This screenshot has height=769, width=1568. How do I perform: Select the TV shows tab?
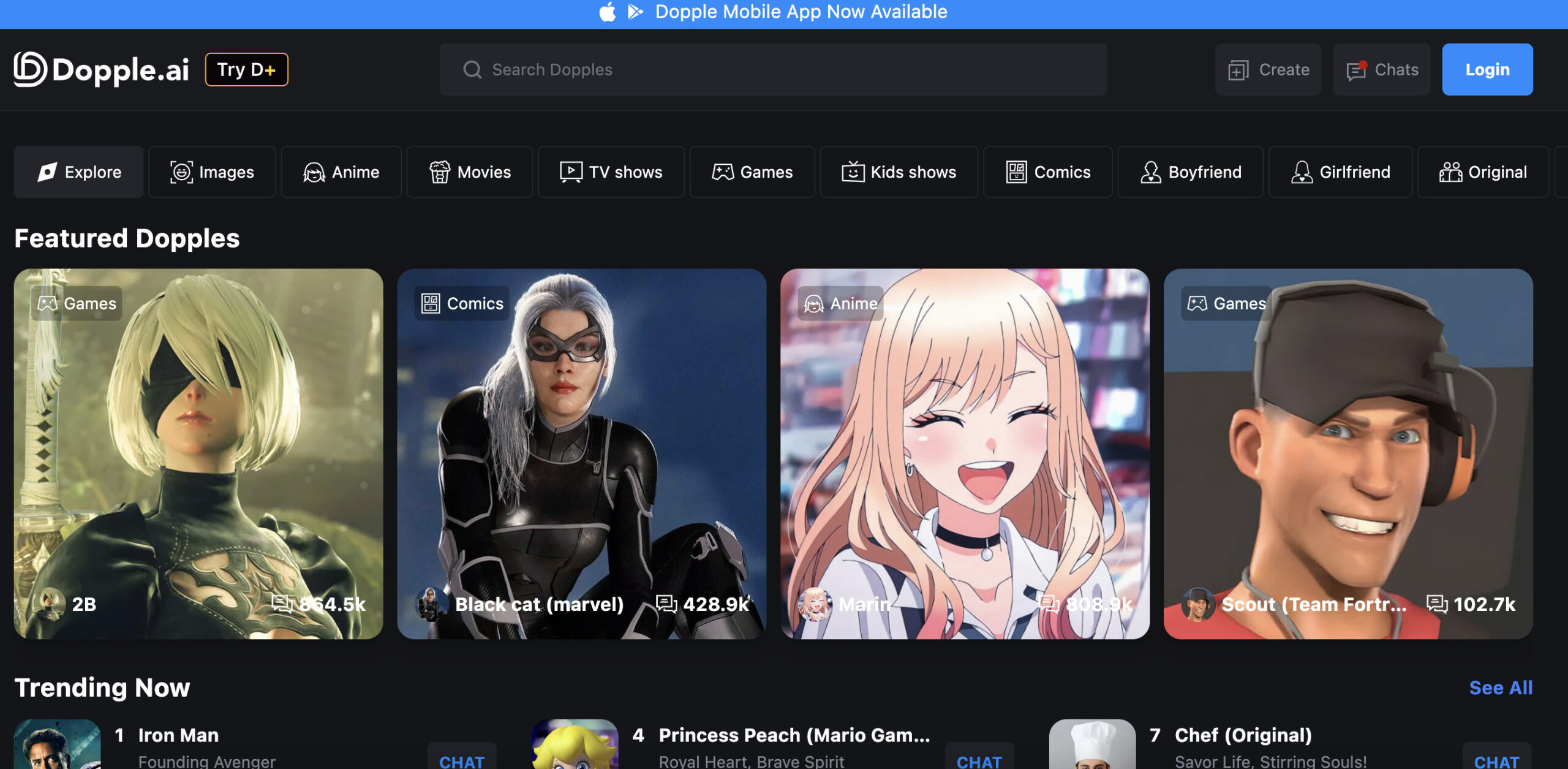(611, 172)
